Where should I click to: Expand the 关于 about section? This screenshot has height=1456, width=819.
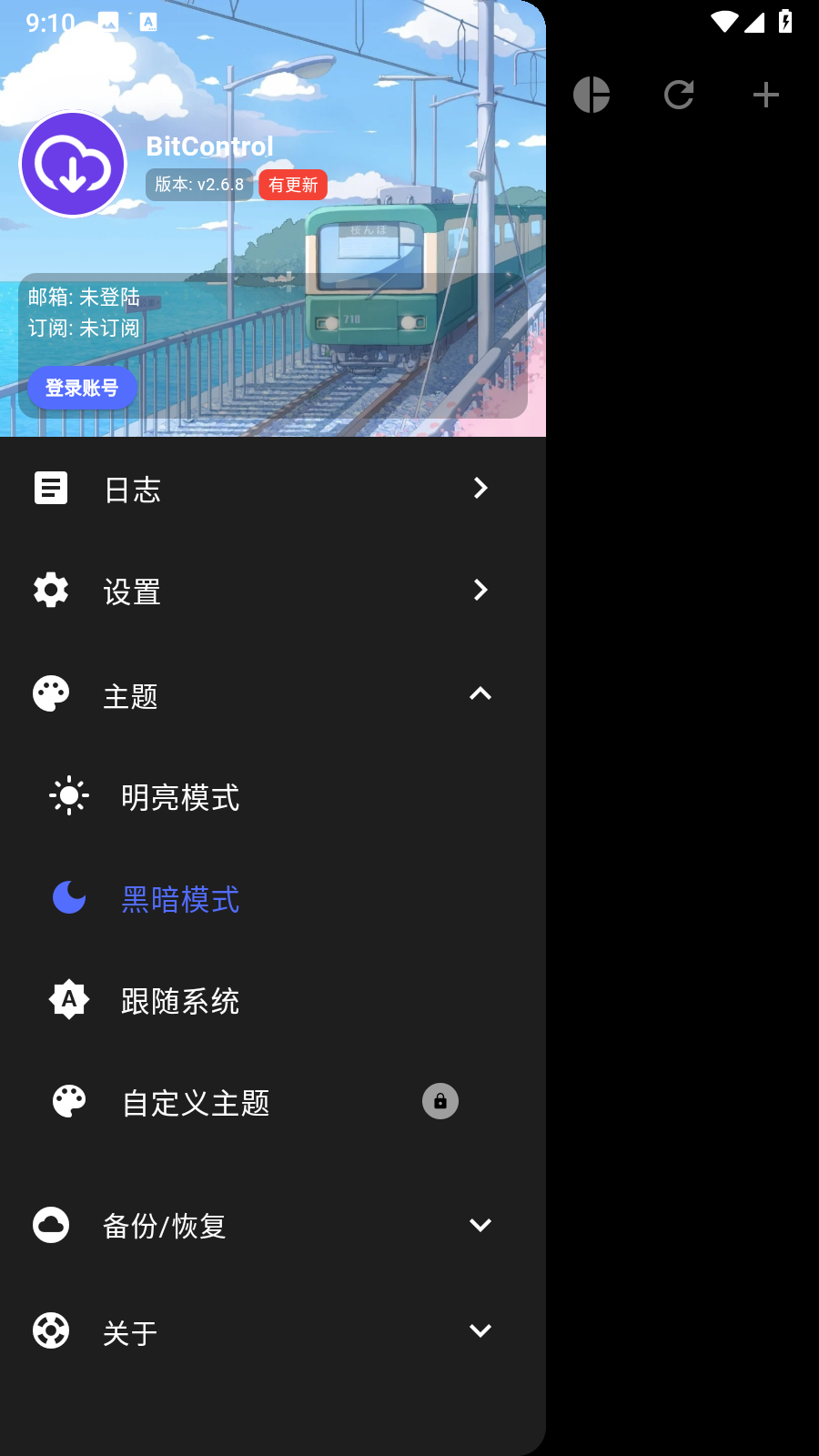[x=262, y=1331]
